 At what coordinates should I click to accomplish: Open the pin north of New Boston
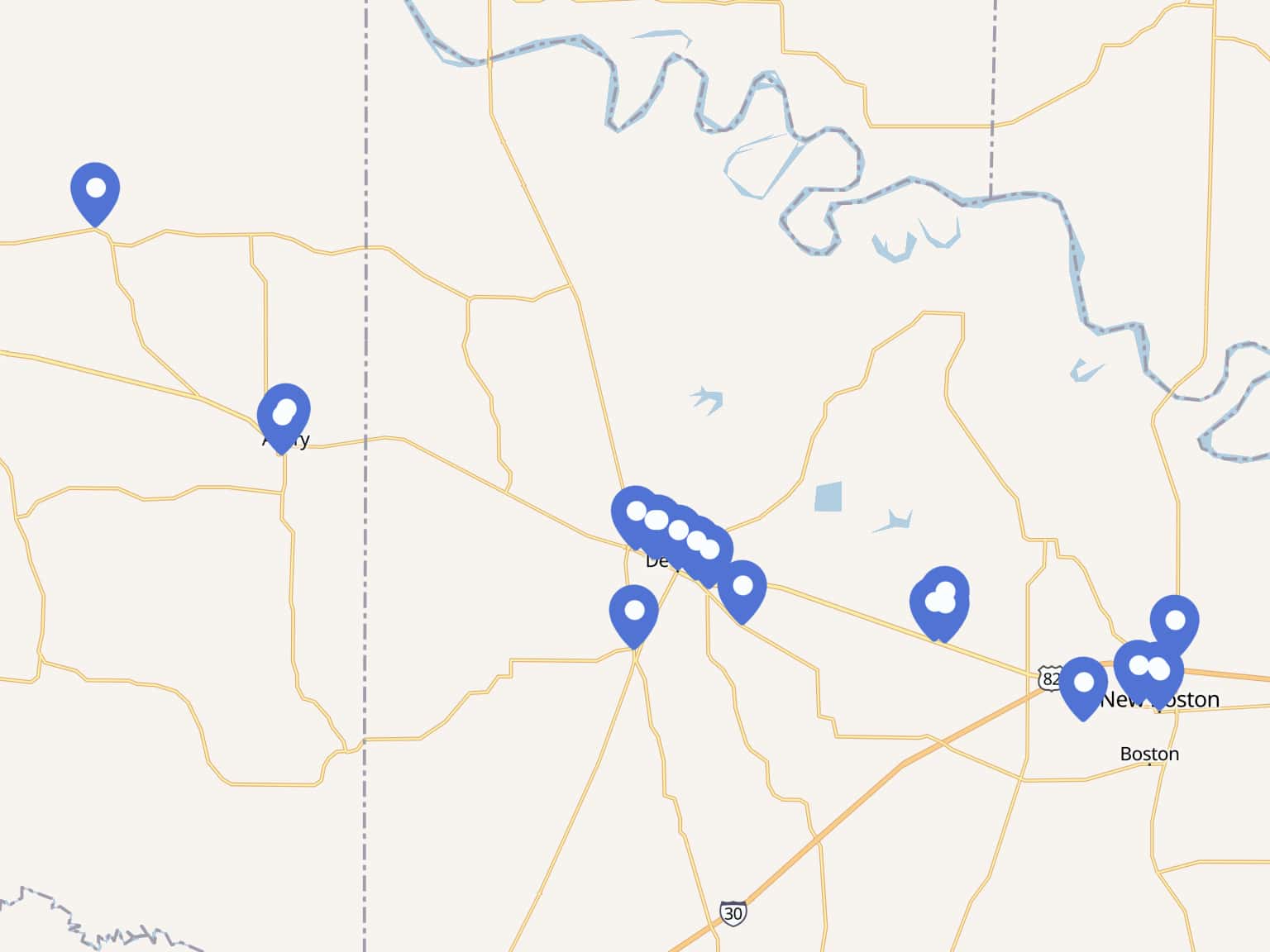click(x=1175, y=621)
